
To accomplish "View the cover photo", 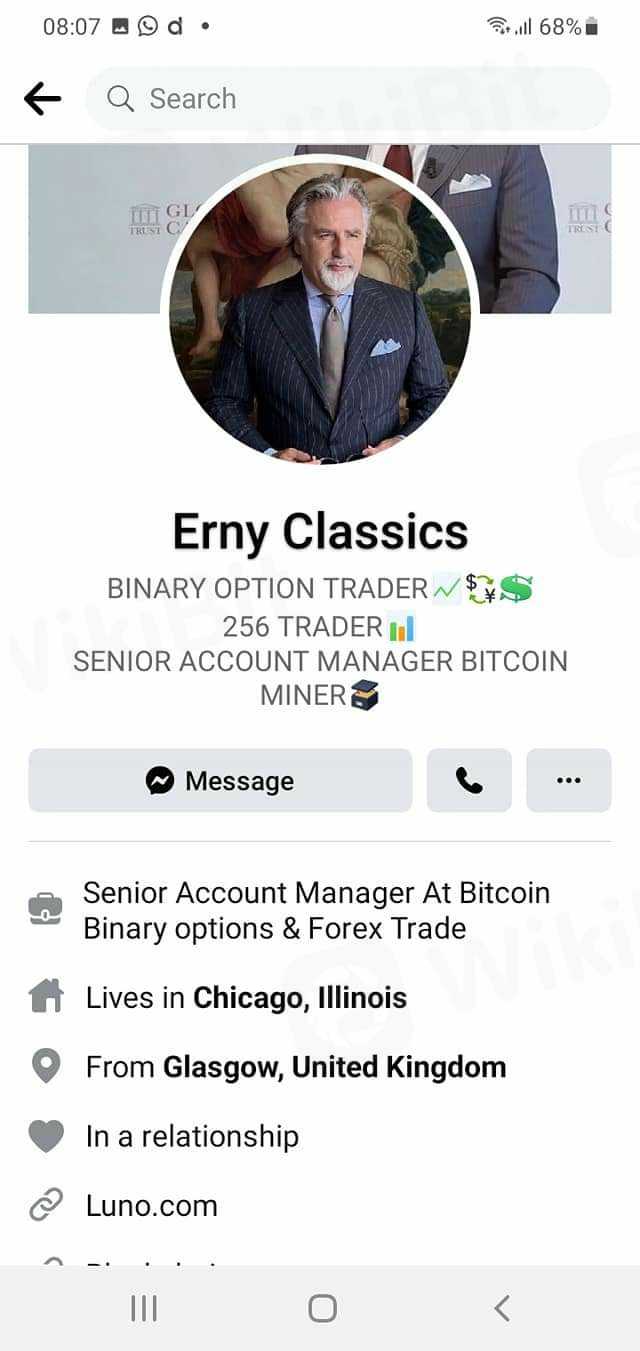I will coord(560,230).
